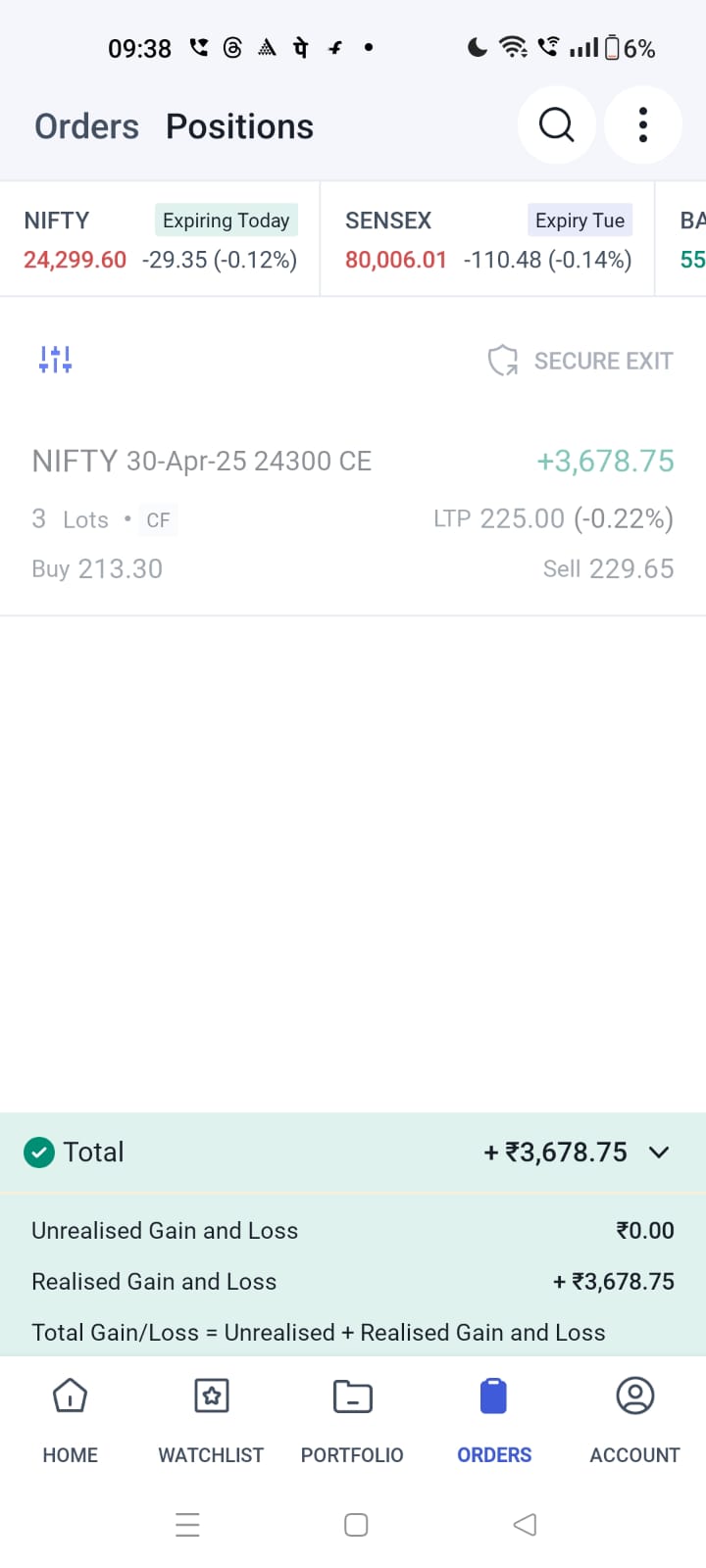Screen dimensions: 706x1568
Task: Tap the Secure Exit button
Action: pyautogui.click(x=580, y=361)
